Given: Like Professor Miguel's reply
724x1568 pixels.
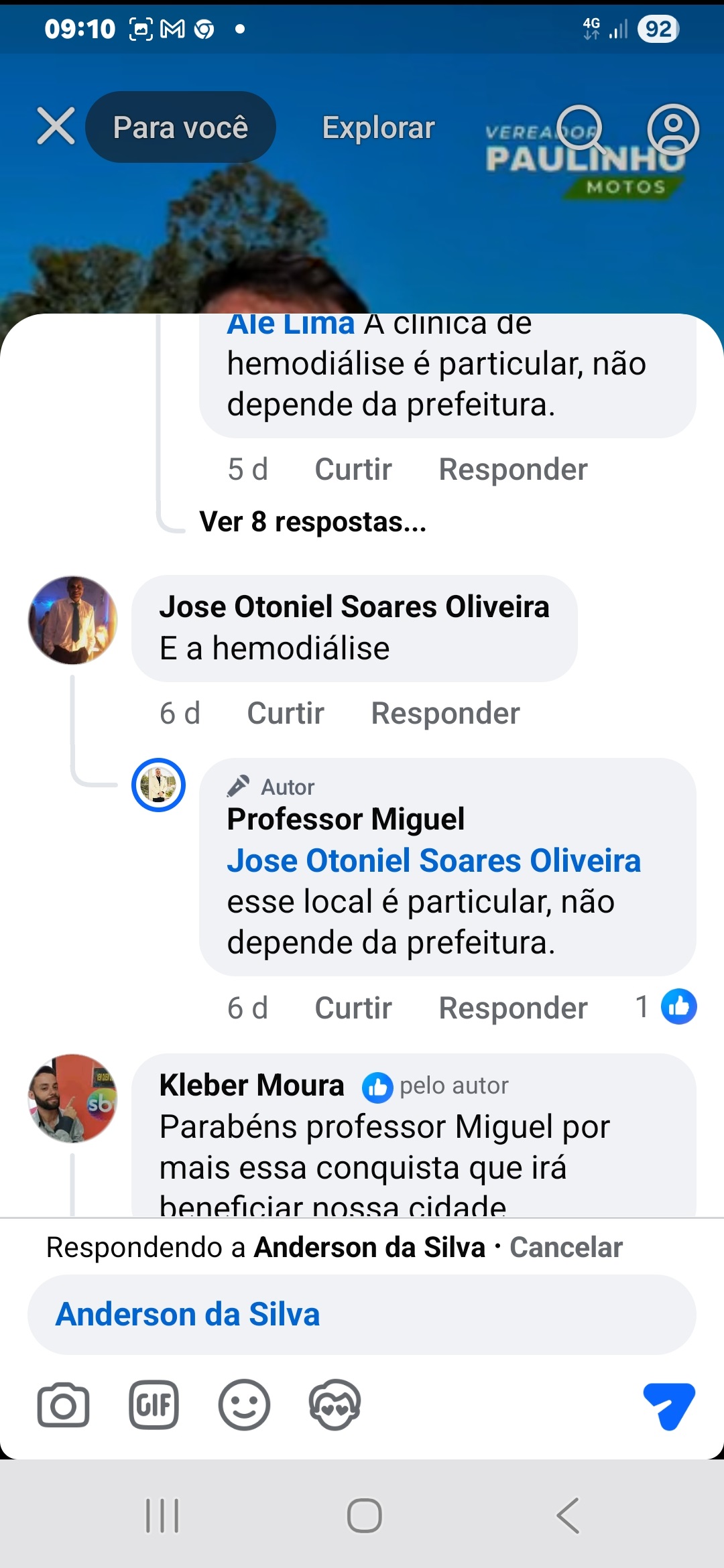Looking at the screenshot, I should coord(353,1008).
